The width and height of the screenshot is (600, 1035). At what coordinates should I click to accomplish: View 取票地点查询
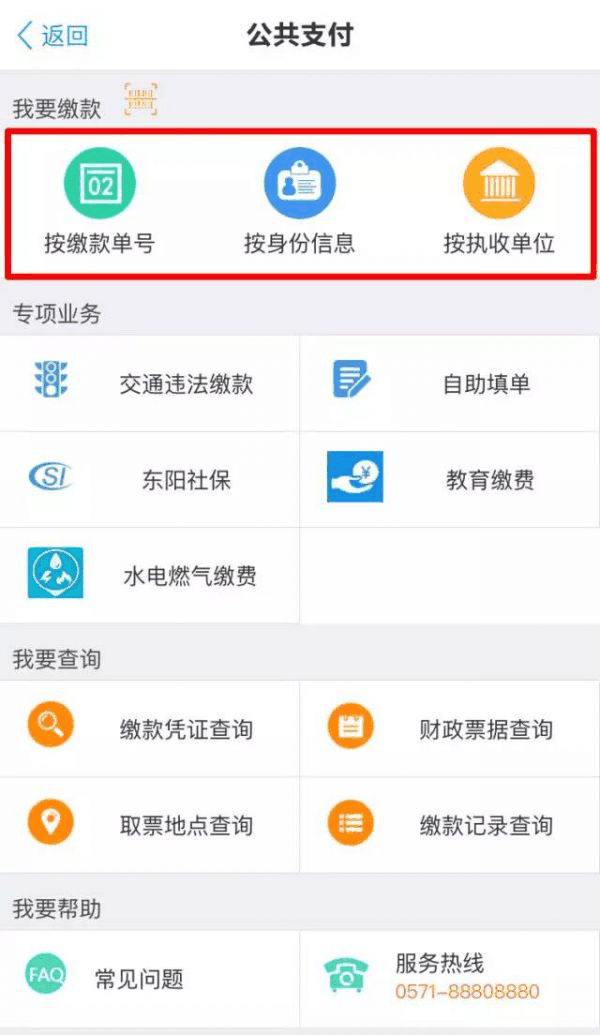(150, 825)
